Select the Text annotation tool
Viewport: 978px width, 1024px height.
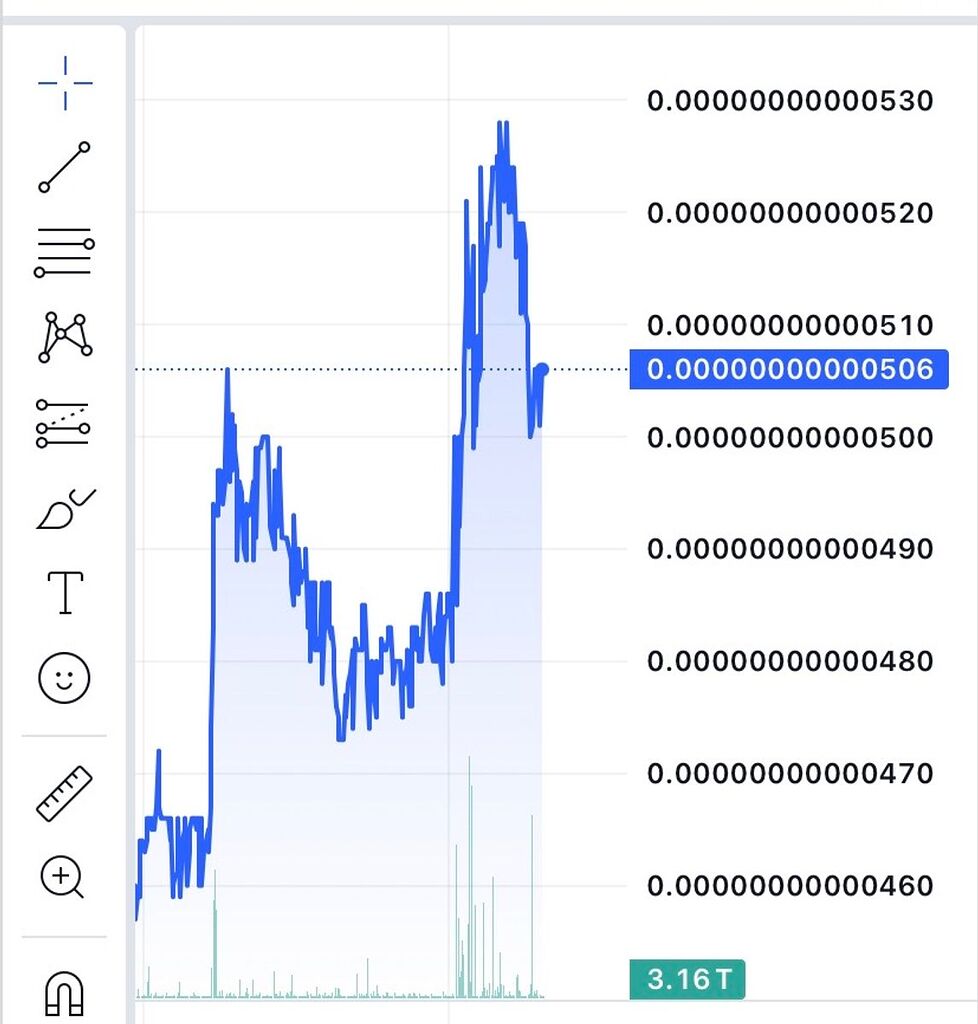tap(65, 592)
